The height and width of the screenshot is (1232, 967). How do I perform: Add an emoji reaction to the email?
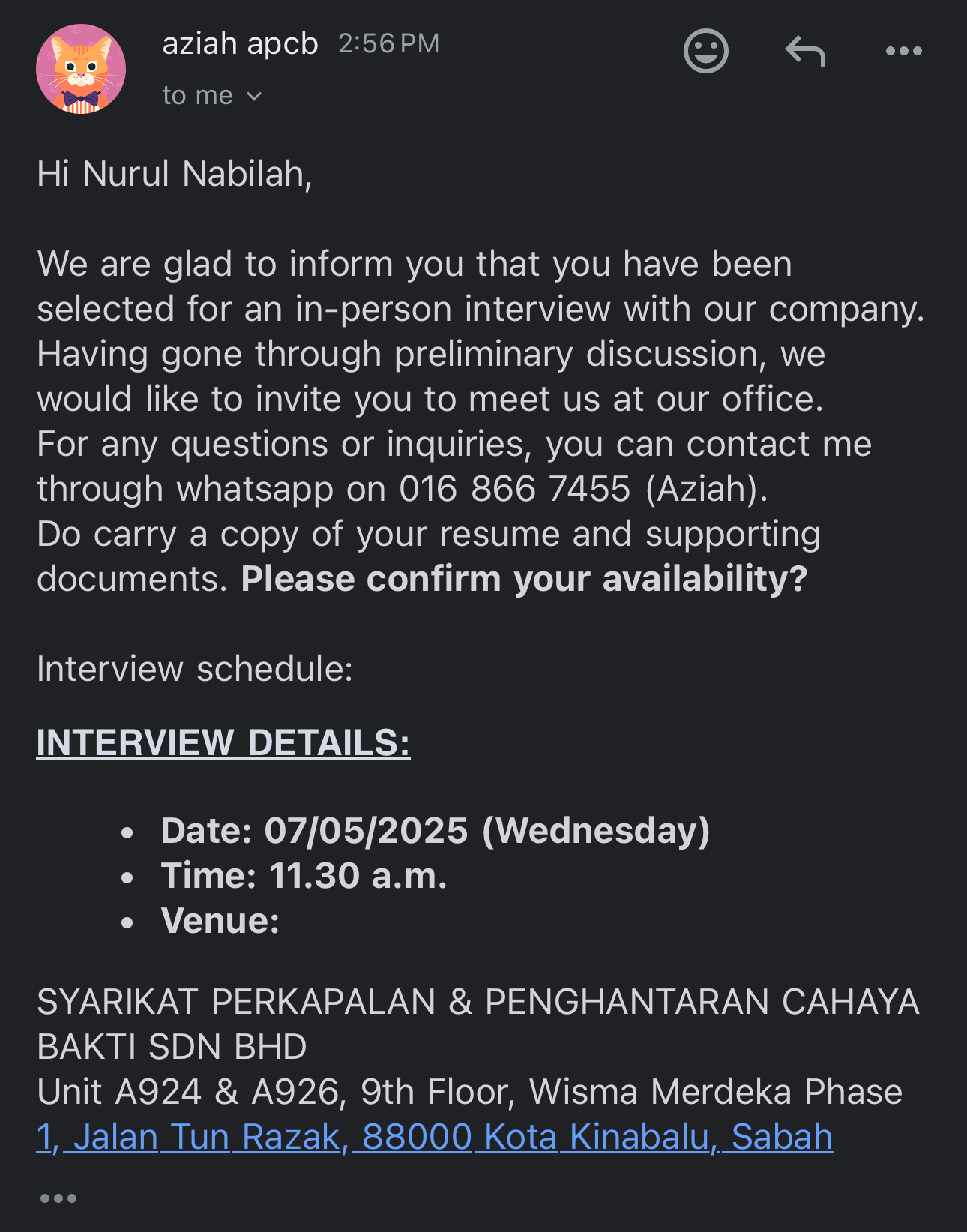click(705, 51)
